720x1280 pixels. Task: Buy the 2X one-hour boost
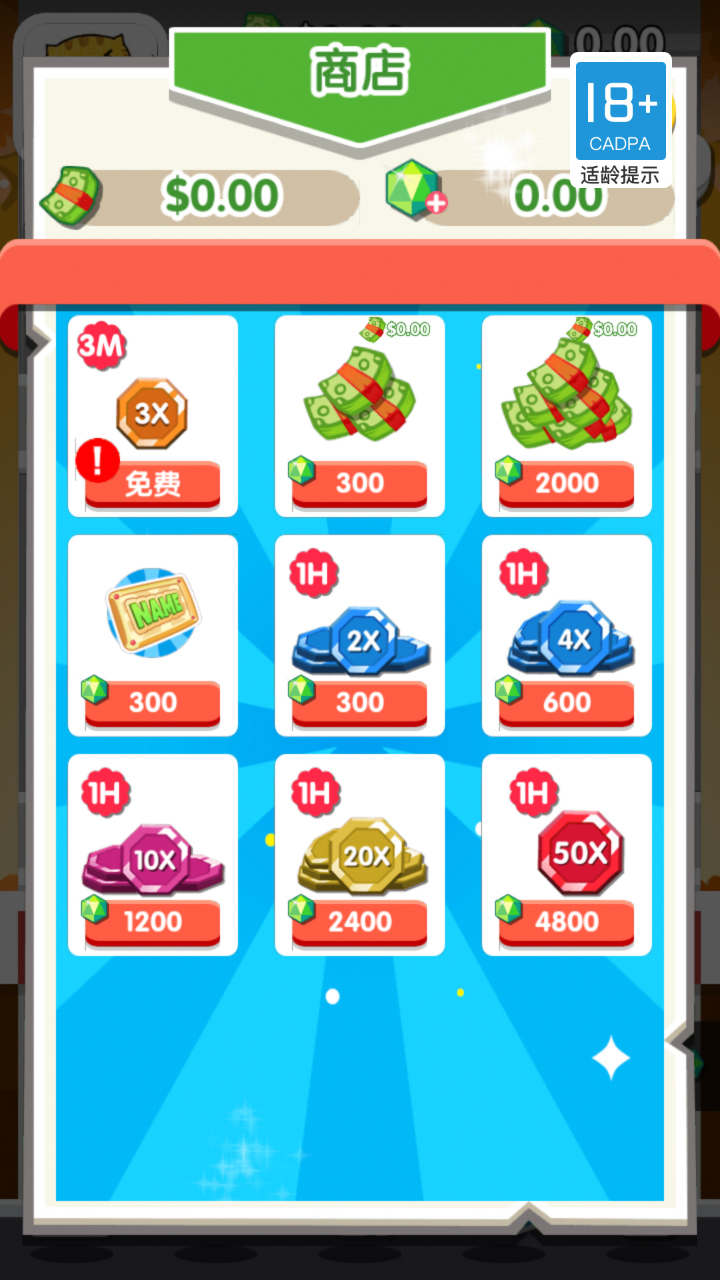tap(359, 703)
